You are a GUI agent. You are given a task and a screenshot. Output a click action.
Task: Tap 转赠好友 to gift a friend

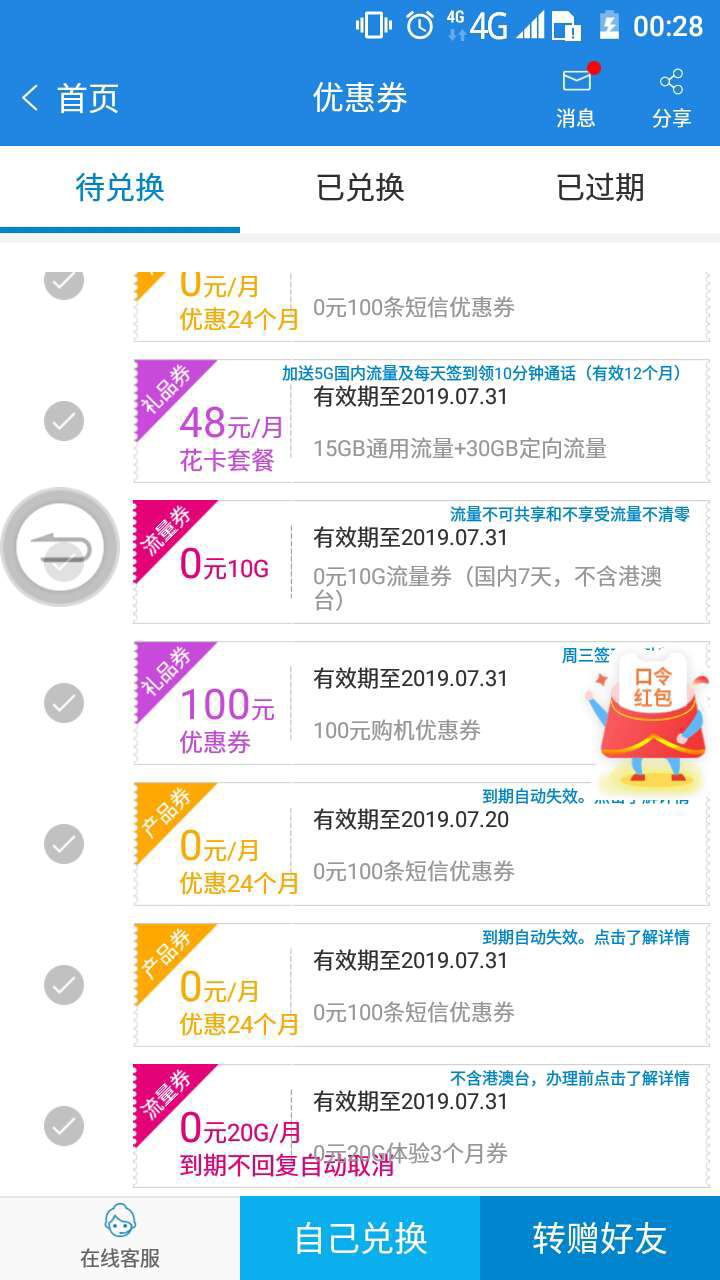600,1238
